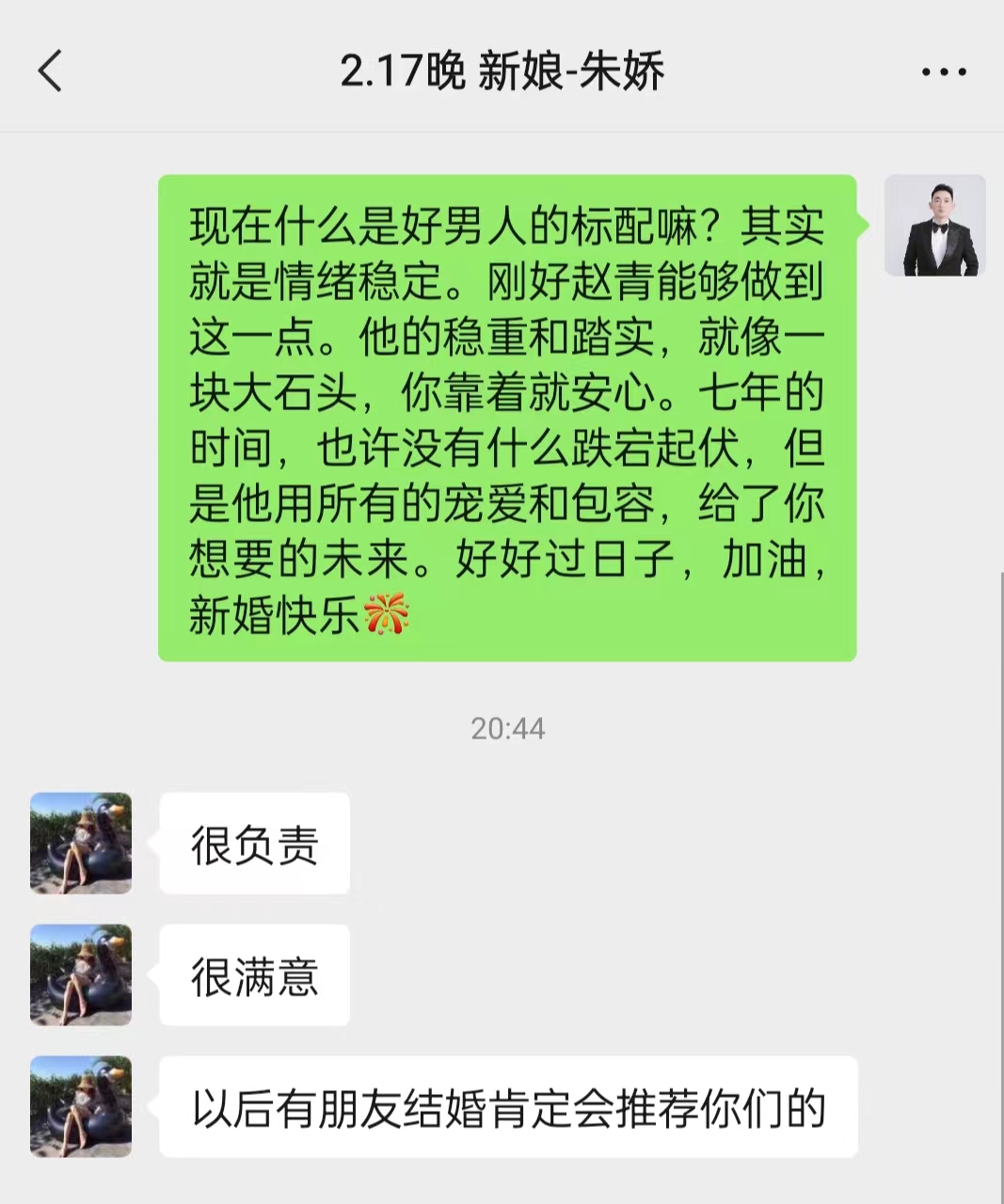Go back from the 朱娇 chat
The width and height of the screenshot is (1004, 1204).
coord(50,71)
